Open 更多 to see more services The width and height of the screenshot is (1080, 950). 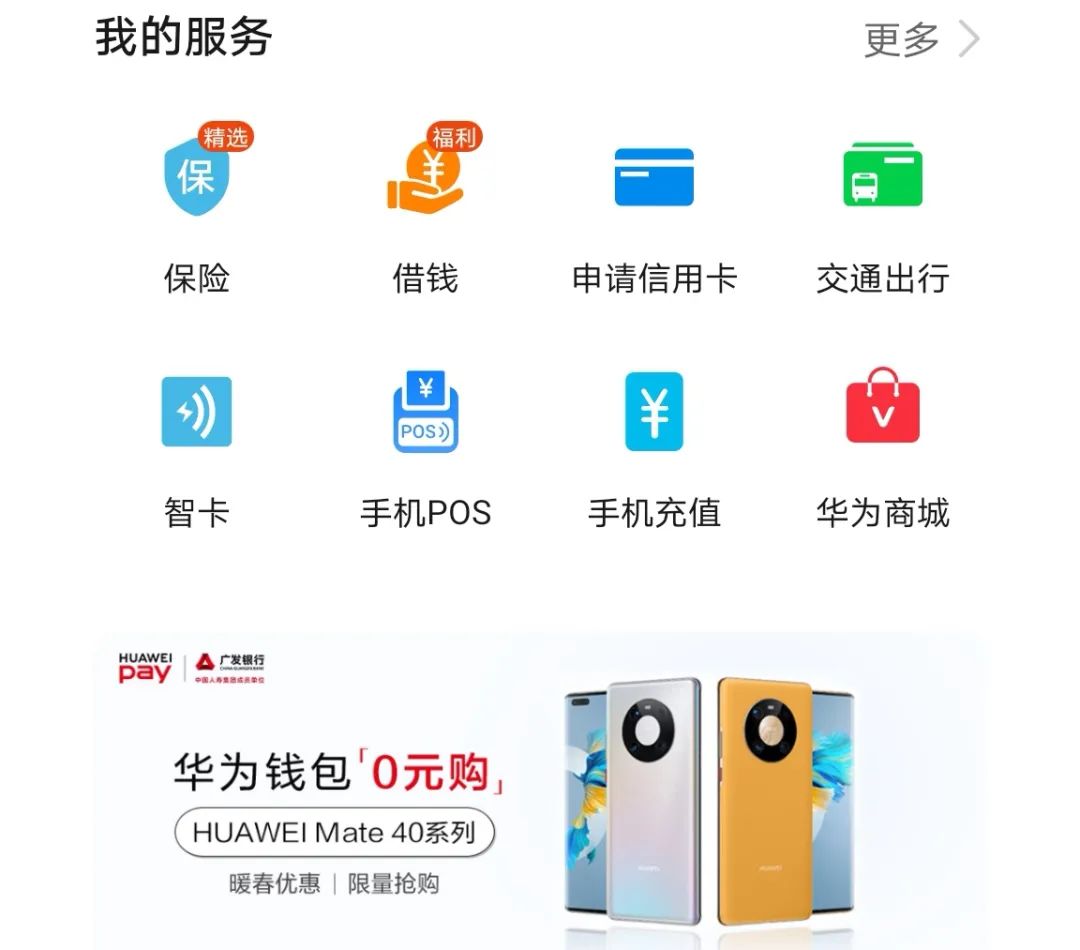920,40
